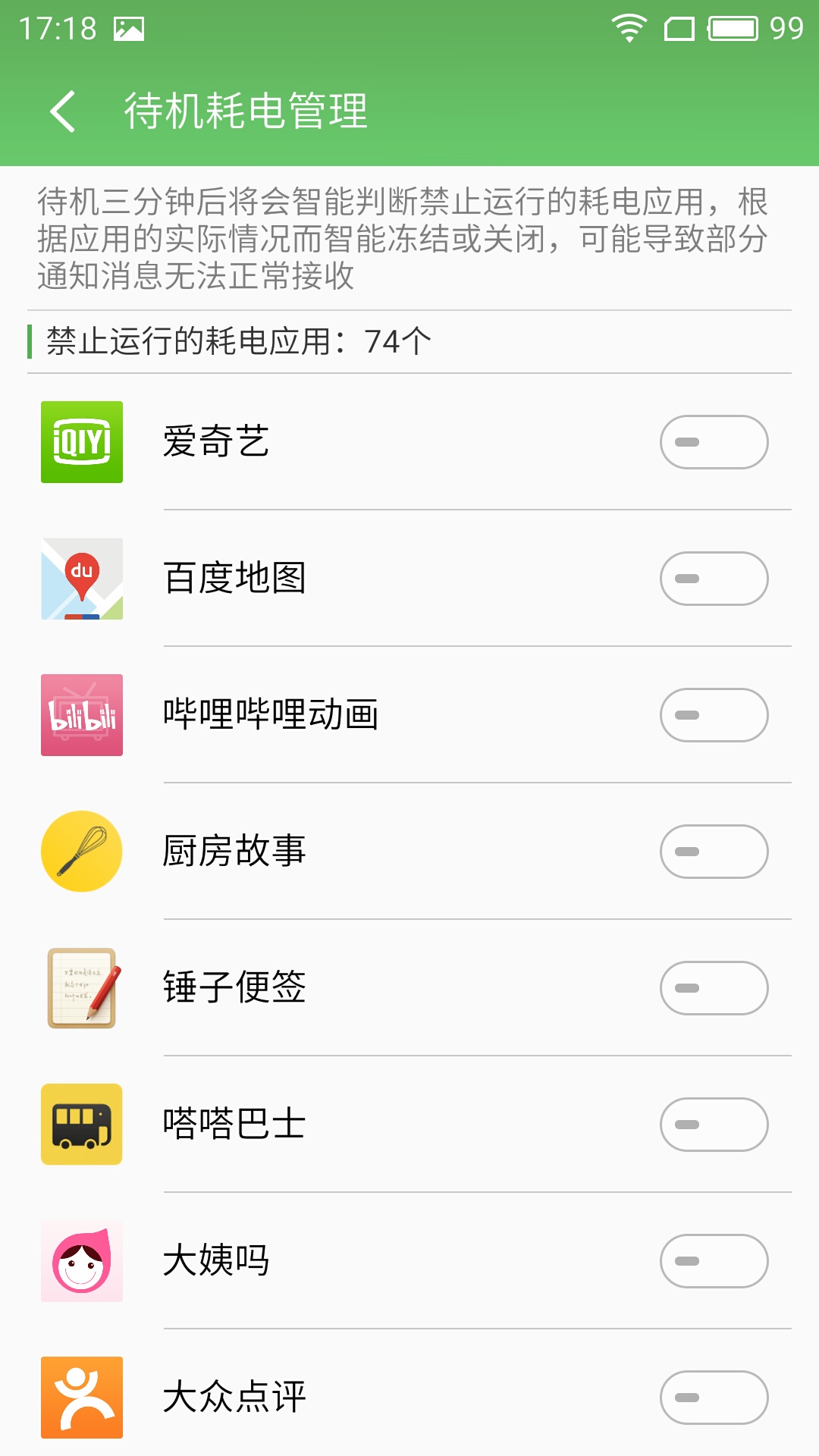Select the 大姨吗 list row
Viewport: 819px width, 1456px height.
[379, 1260]
